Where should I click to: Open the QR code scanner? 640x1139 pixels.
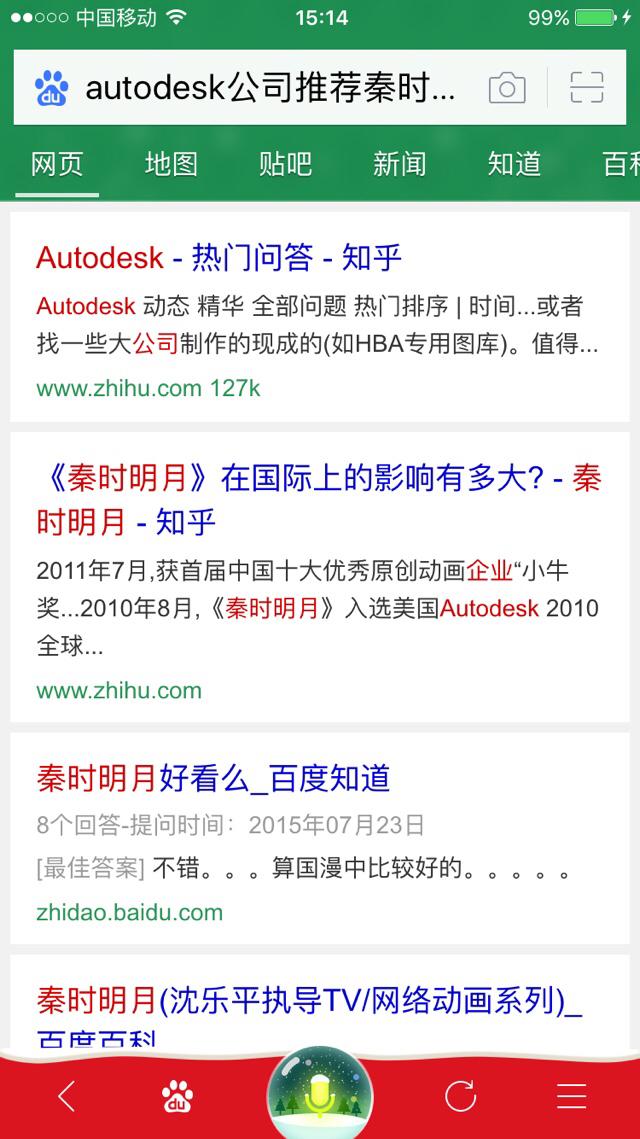pyautogui.click(x=587, y=88)
